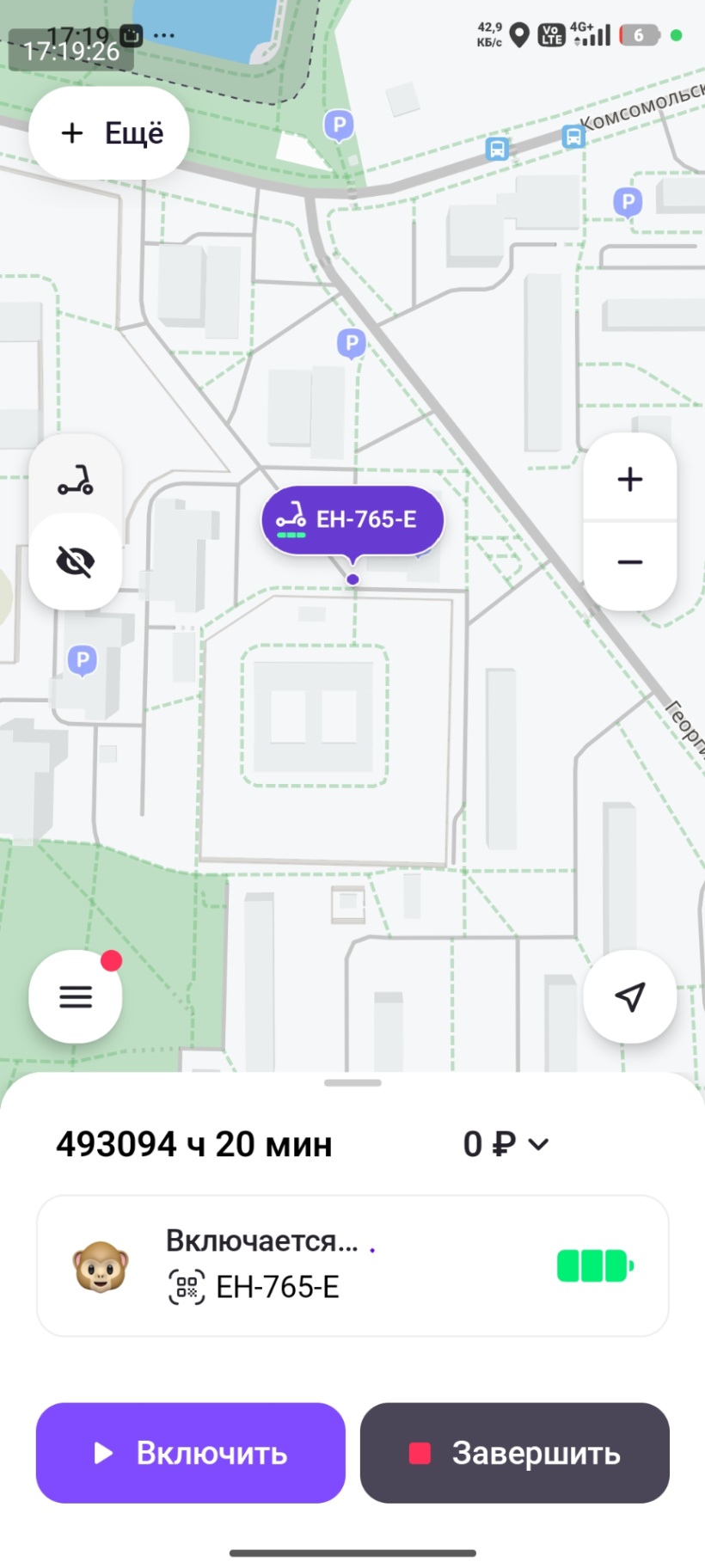Zoom in on the map
Image resolution: width=705 pixels, height=1568 pixels.
629,479
